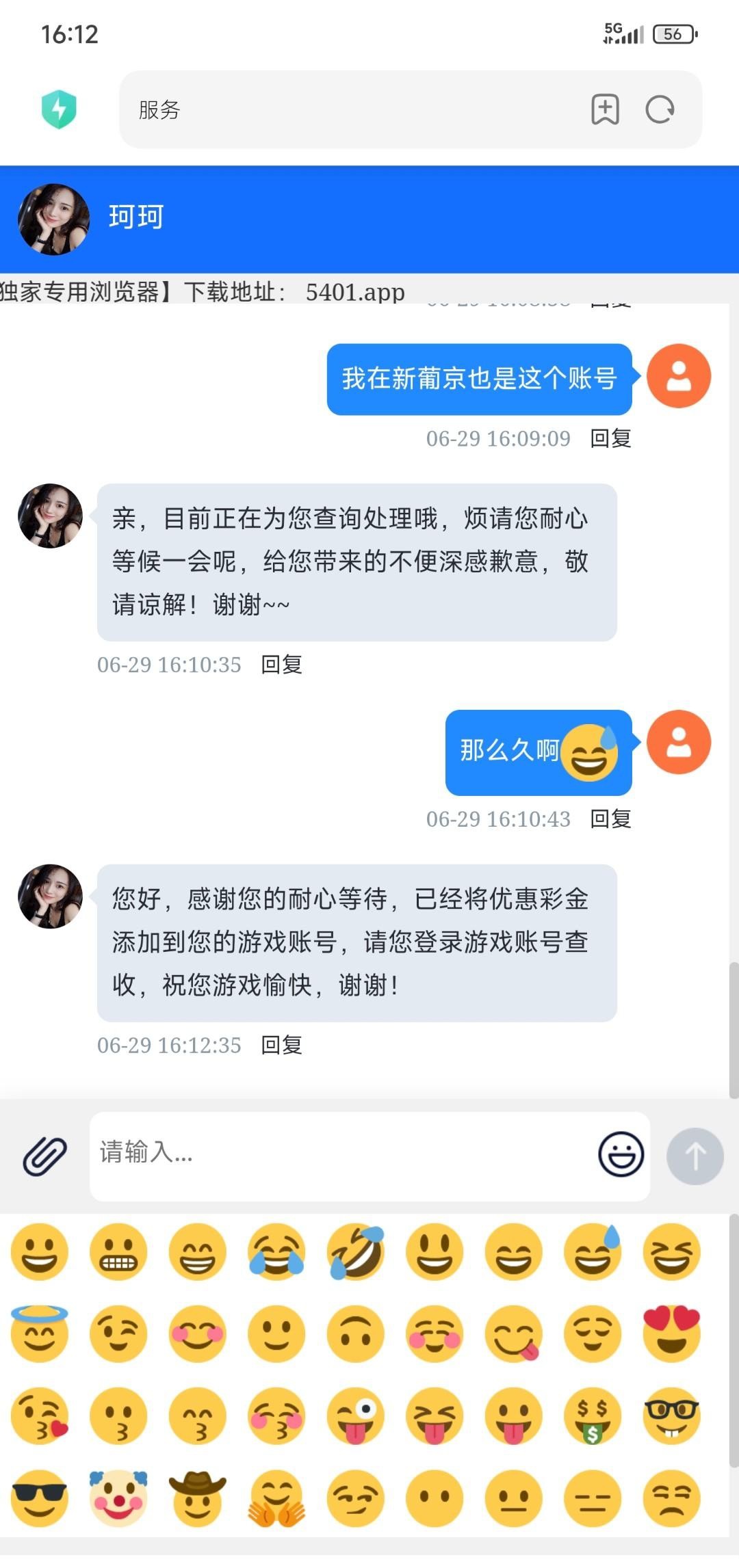Screen dimensions: 739x1568
Task: Focus the 请输入... message input field
Action: coord(342,1153)
